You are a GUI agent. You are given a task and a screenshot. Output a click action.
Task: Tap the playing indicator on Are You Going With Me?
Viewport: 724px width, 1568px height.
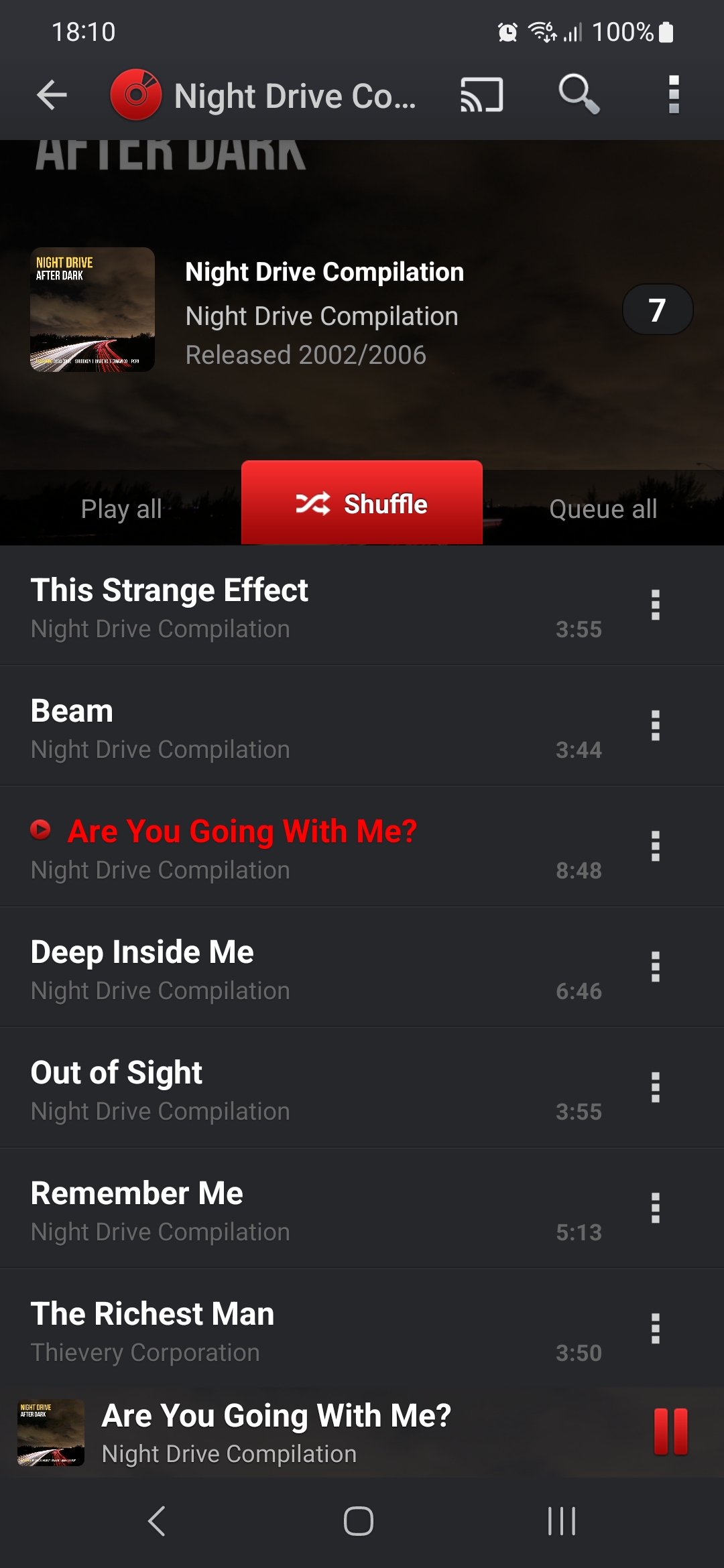coord(39,831)
